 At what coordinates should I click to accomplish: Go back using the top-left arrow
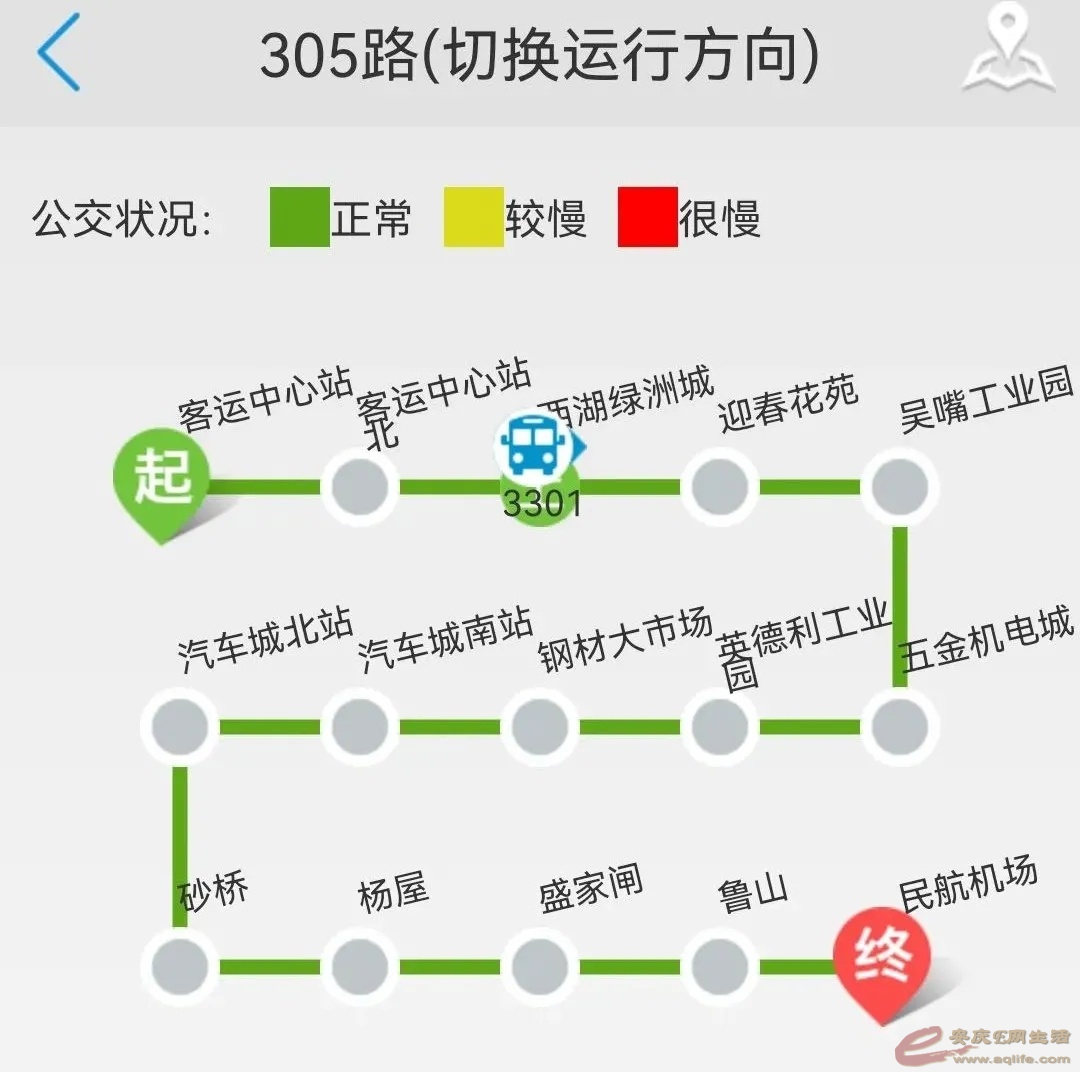coord(58,54)
